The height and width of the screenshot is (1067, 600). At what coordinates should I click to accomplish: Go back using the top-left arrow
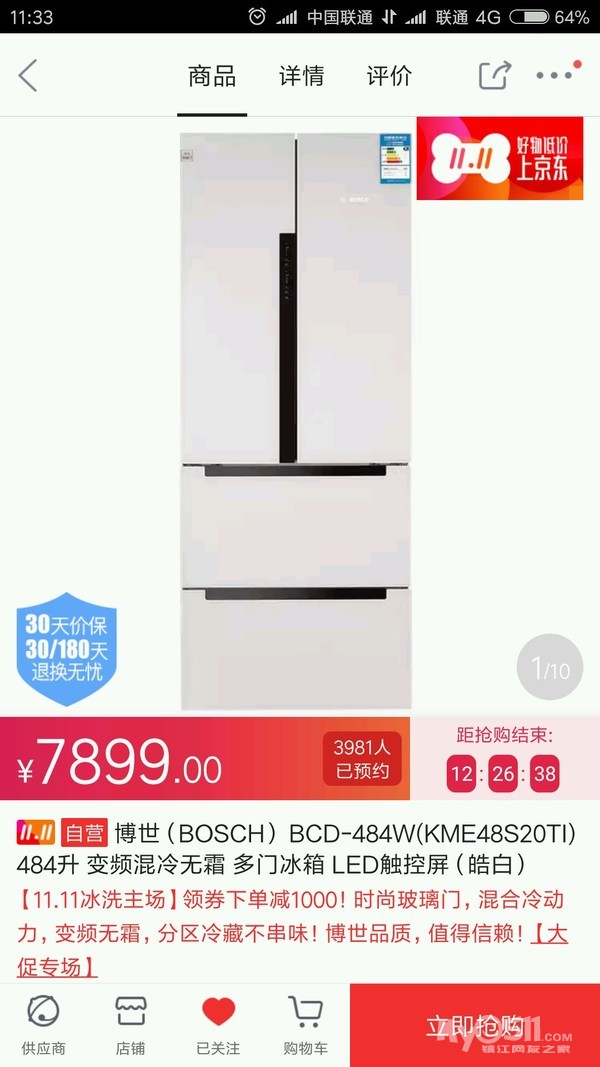click(28, 76)
